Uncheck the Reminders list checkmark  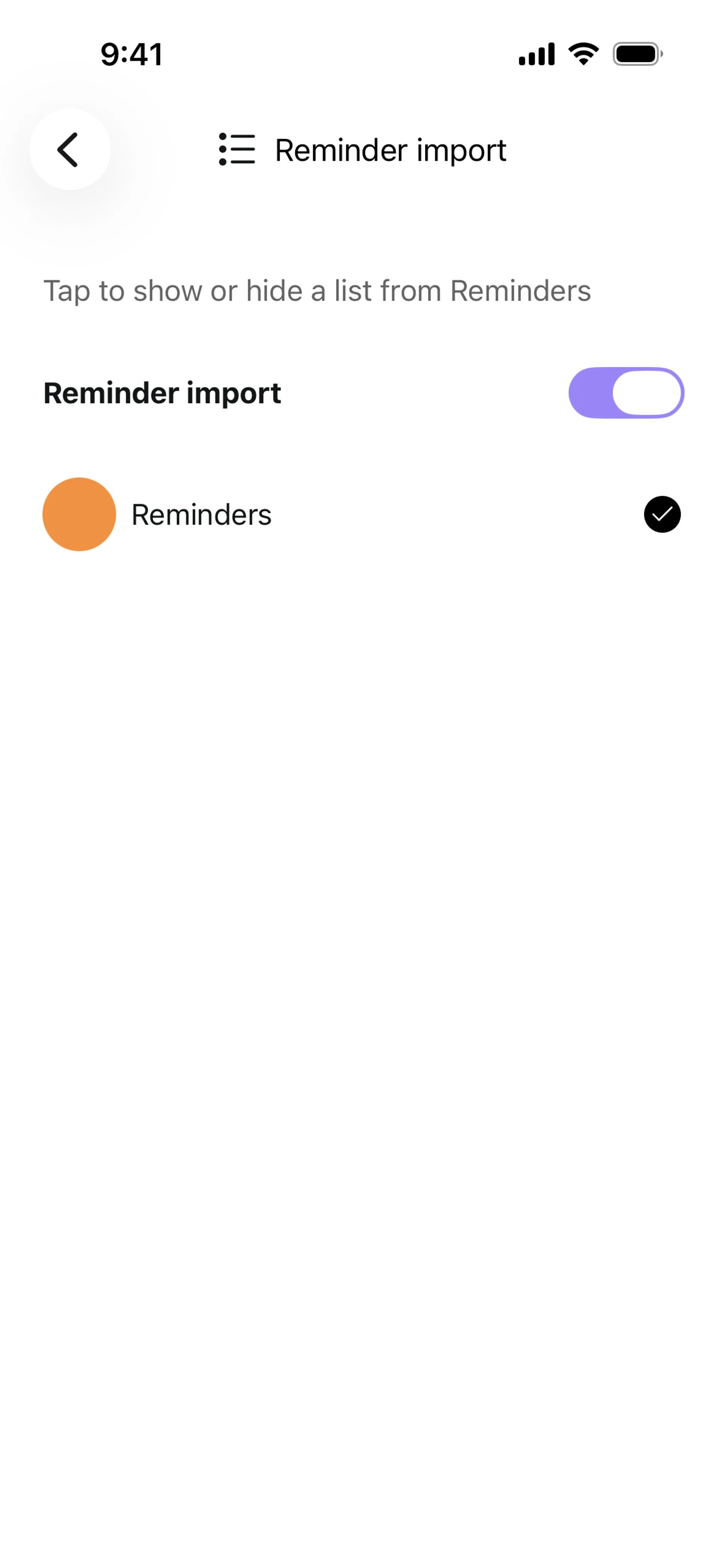point(662,514)
